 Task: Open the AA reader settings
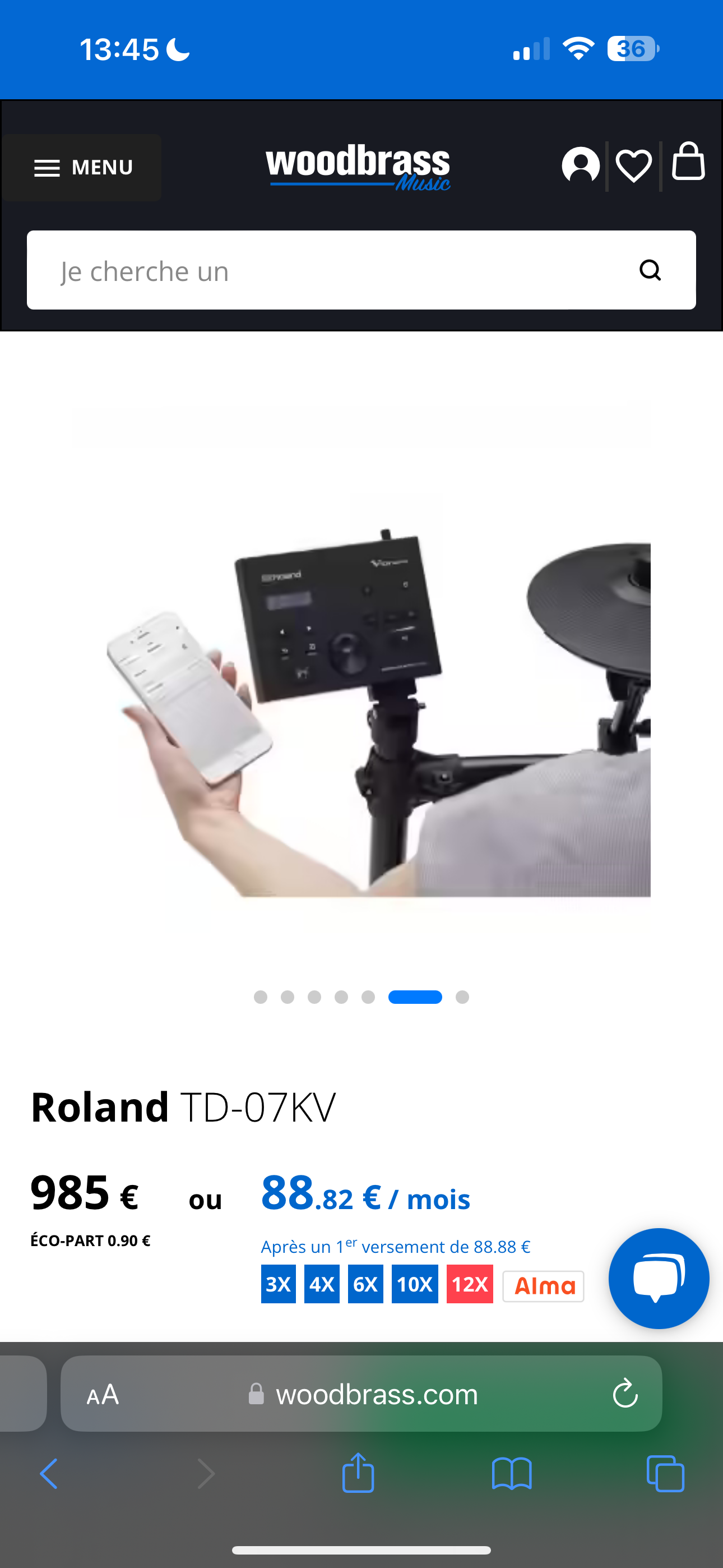103,1395
